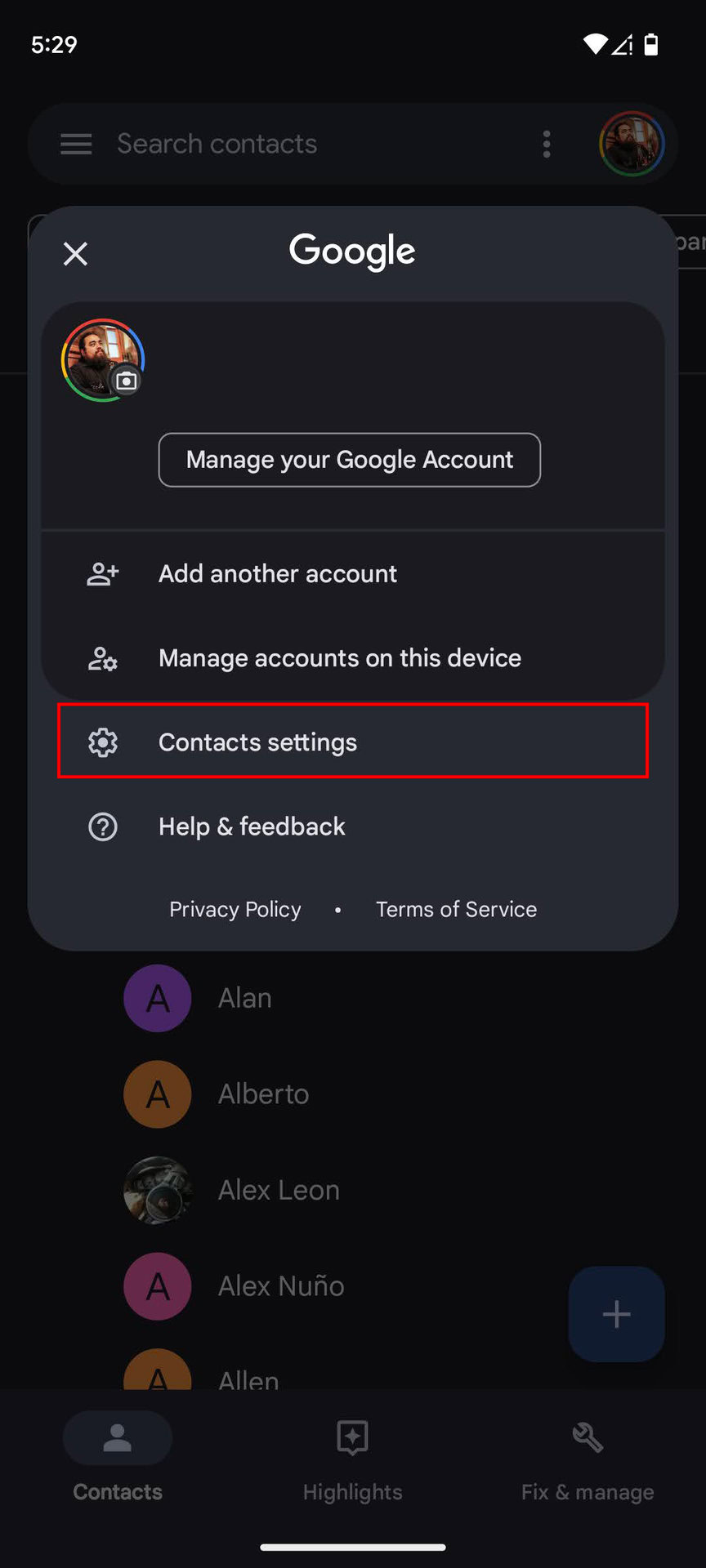Open the Privacy Policy link
Image resolution: width=706 pixels, height=1568 pixels.
point(235,909)
